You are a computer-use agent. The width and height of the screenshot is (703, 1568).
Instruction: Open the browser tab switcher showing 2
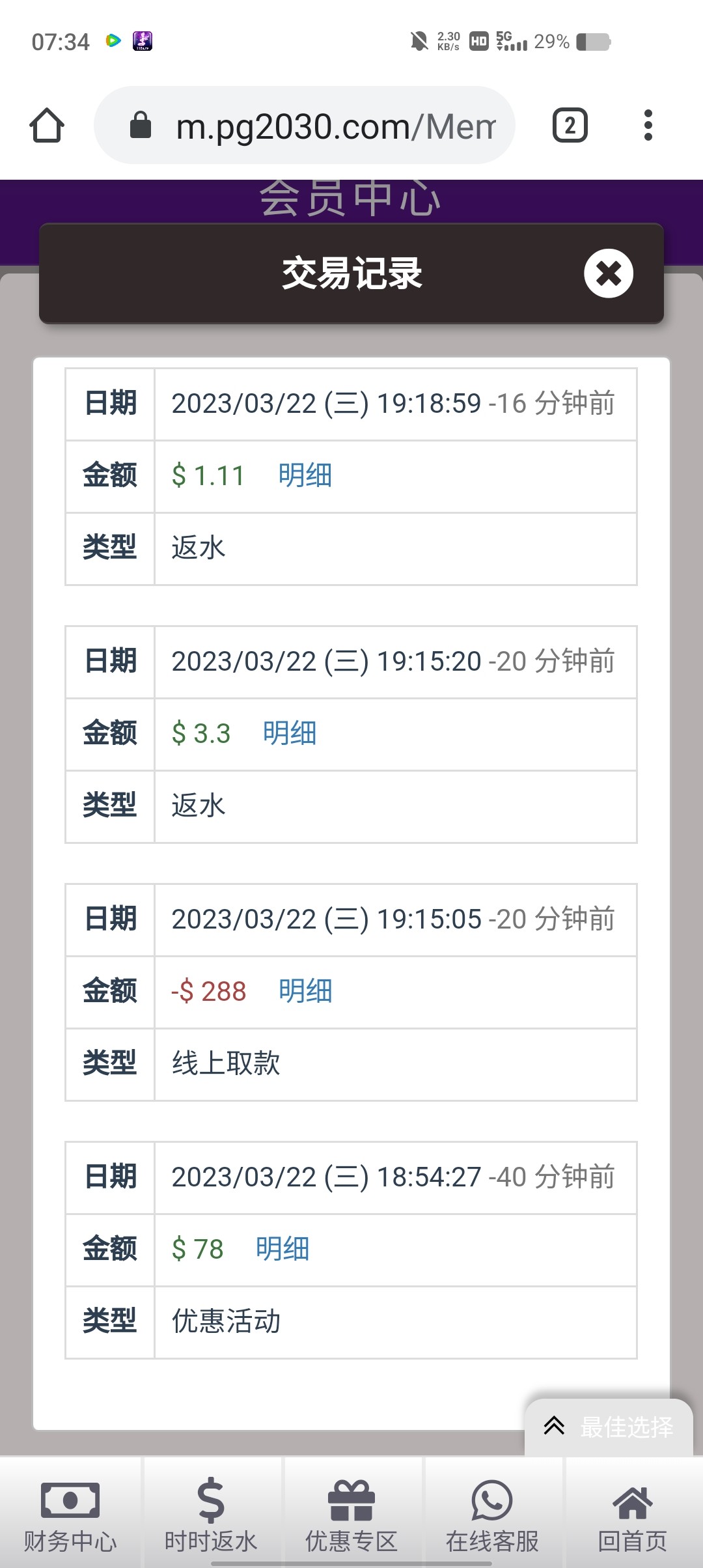tap(570, 125)
